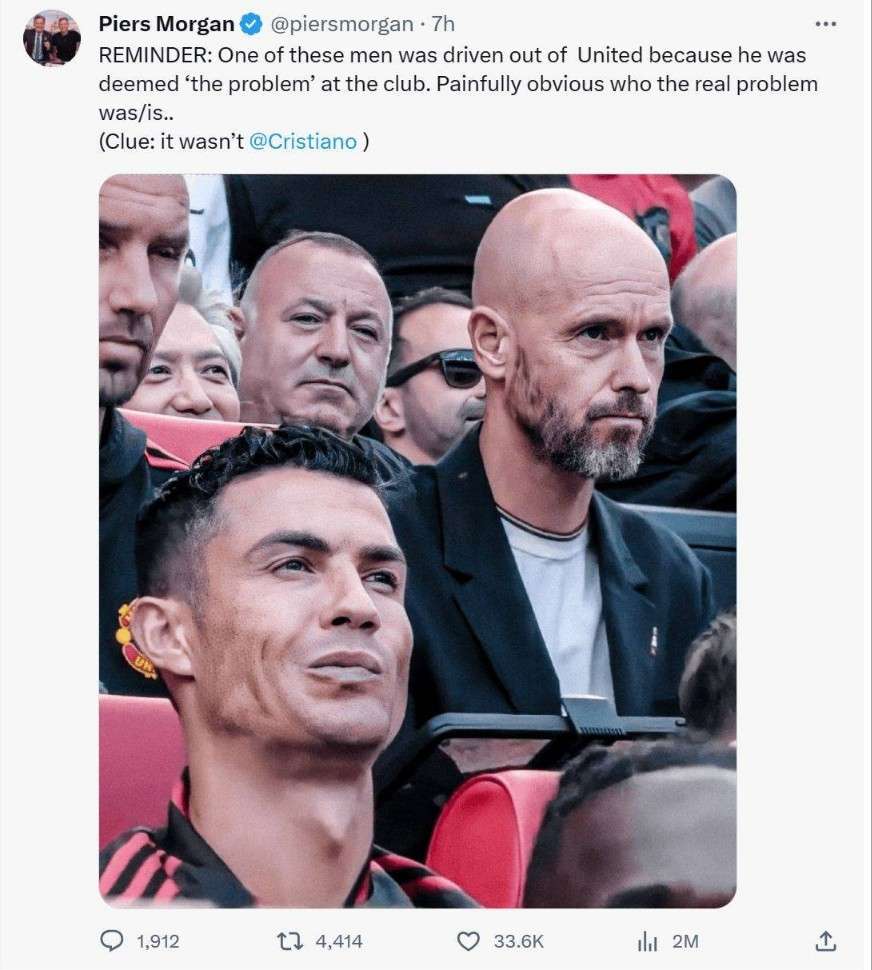Open the Piers Morgan display name
Screen dimensions: 872x970
pos(166,24)
